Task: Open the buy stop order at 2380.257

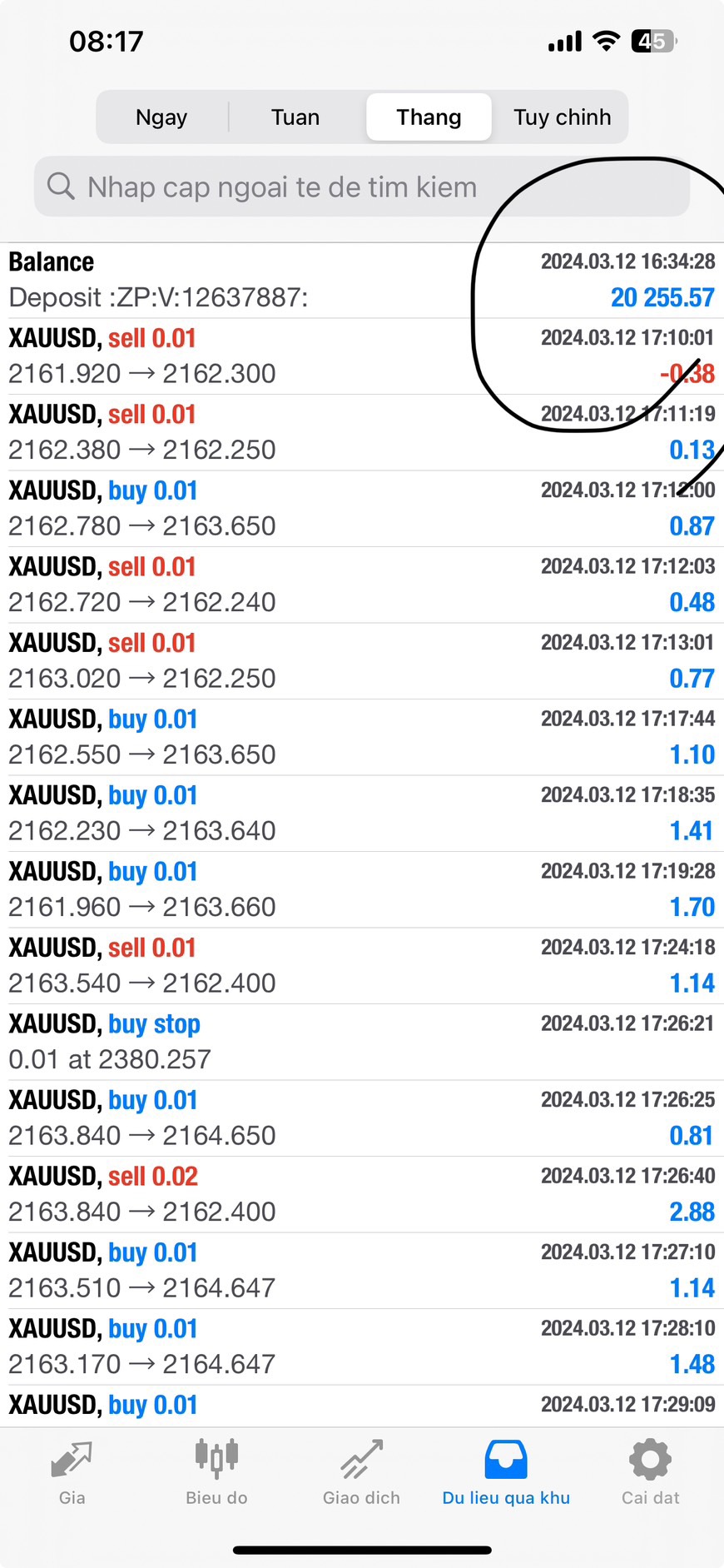Action: [362, 1042]
